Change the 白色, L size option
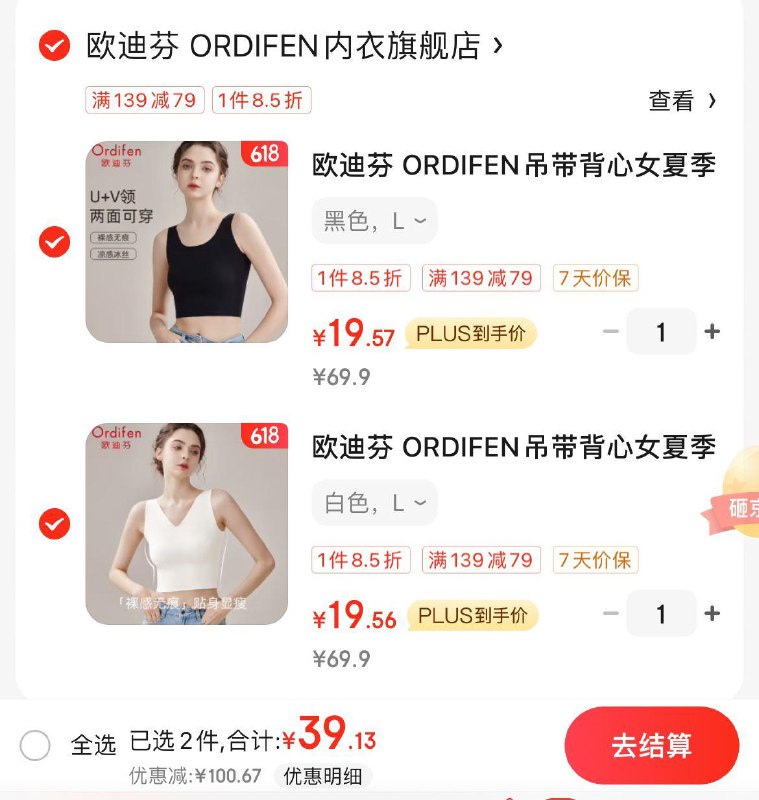The height and width of the screenshot is (800, 759). (375, 503)
